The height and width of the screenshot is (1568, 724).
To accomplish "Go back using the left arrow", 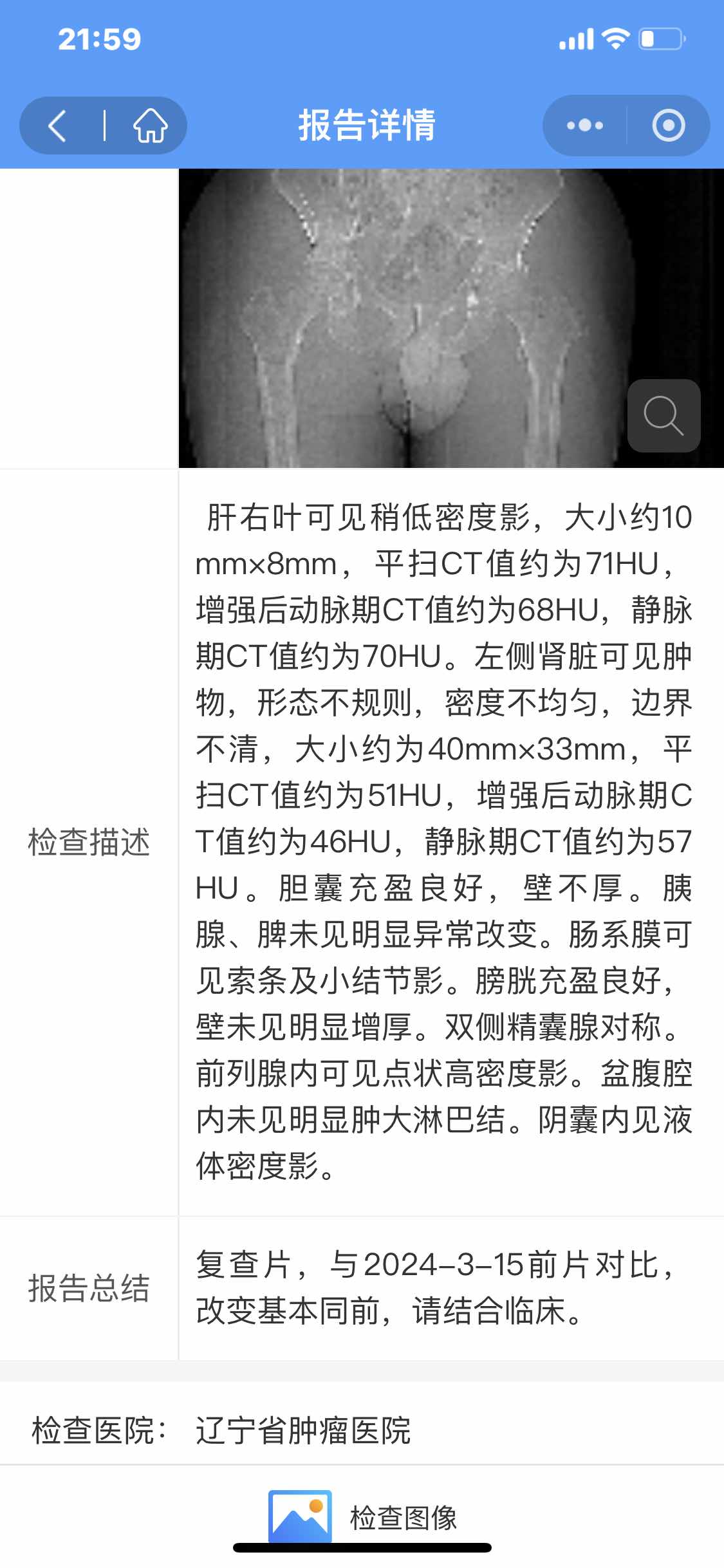I will click(58, 126).
